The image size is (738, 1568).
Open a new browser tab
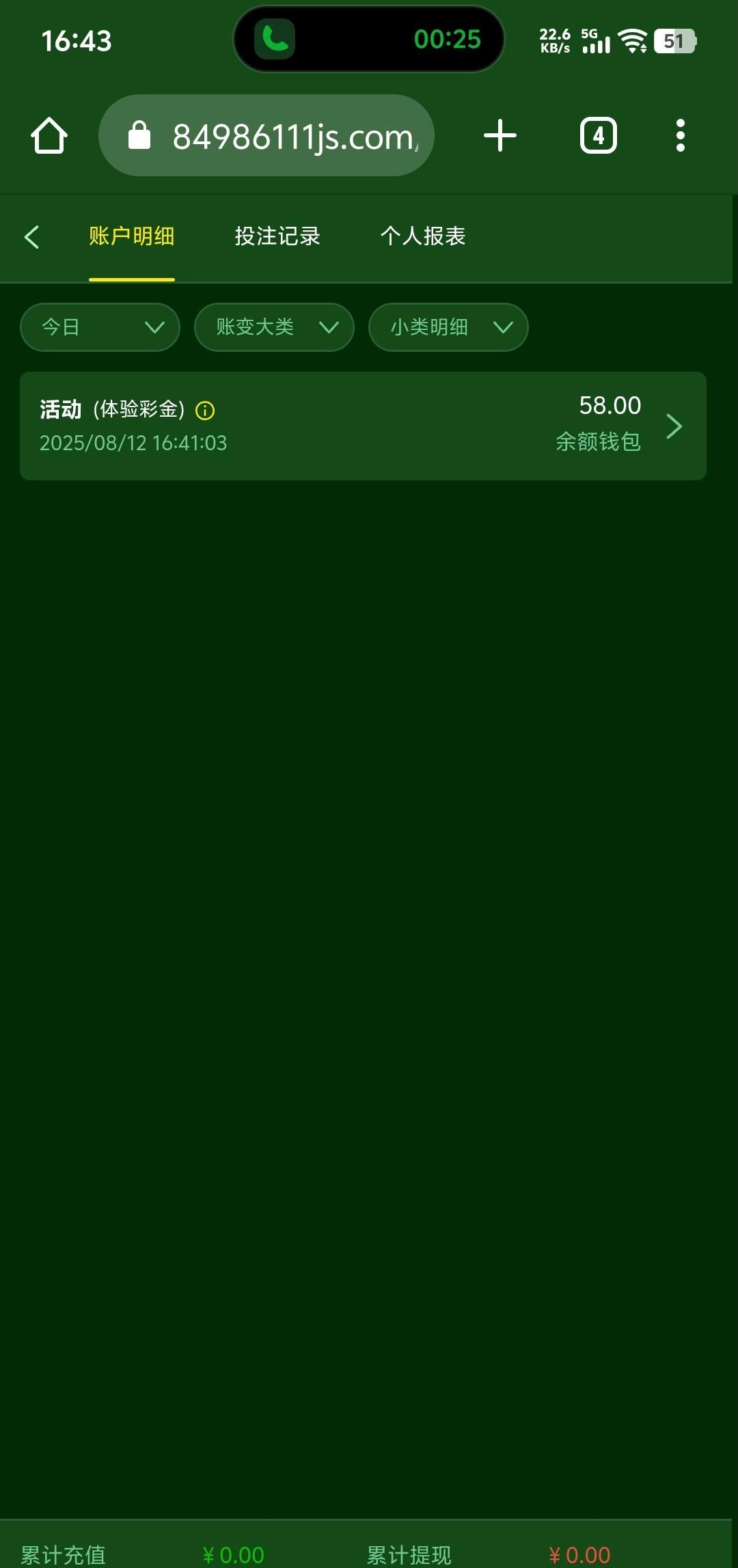tap(500, 135)
